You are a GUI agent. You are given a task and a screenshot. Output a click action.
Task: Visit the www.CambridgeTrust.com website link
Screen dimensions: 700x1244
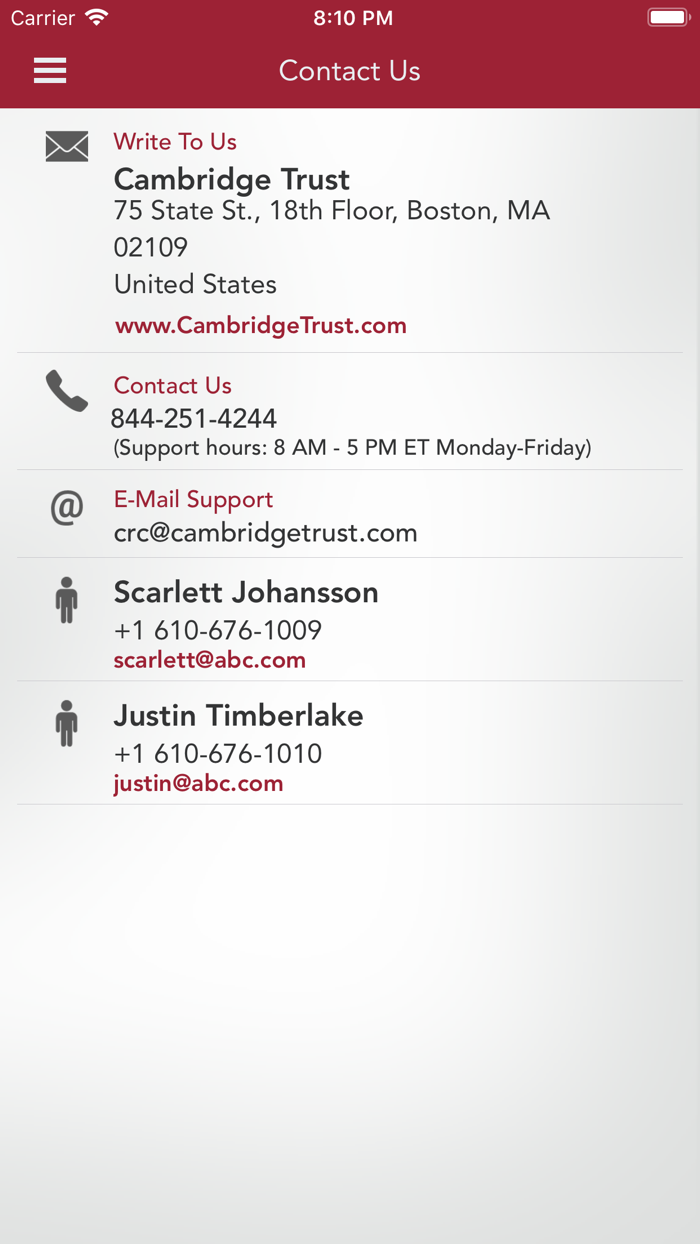point(260,326)
